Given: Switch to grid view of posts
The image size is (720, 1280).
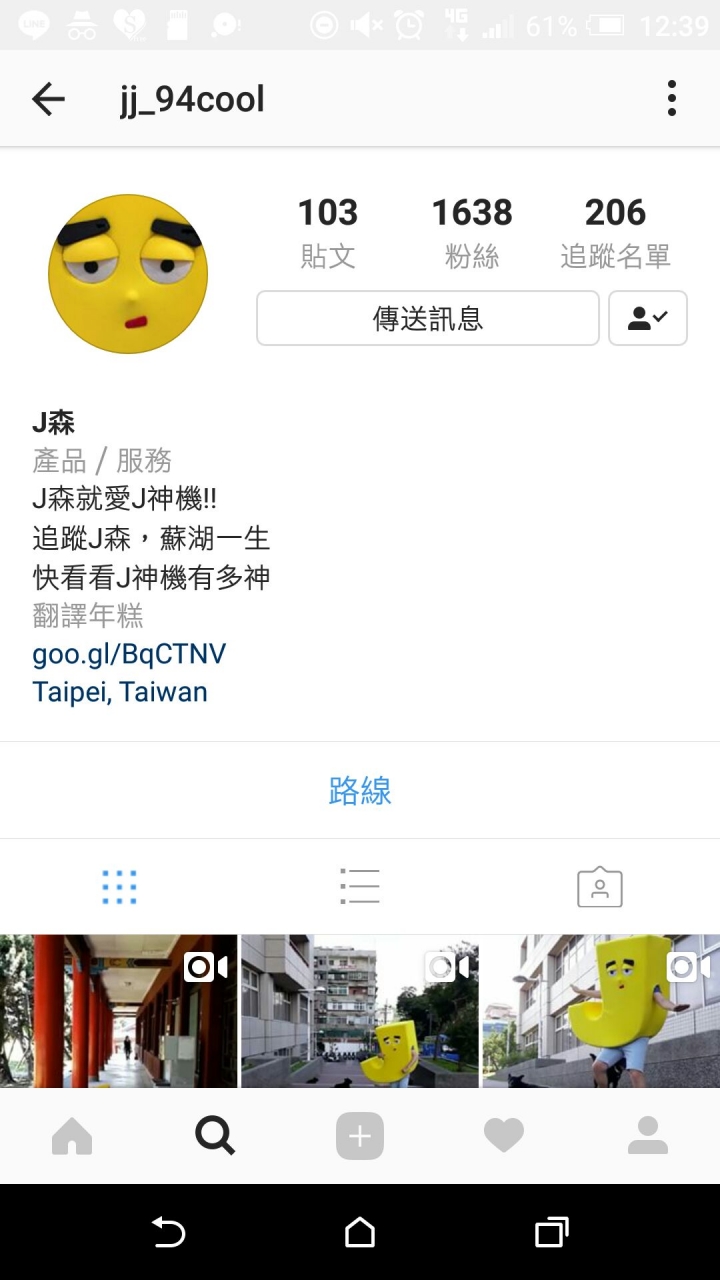Looking at the screenshot, I should click(119, 887).
